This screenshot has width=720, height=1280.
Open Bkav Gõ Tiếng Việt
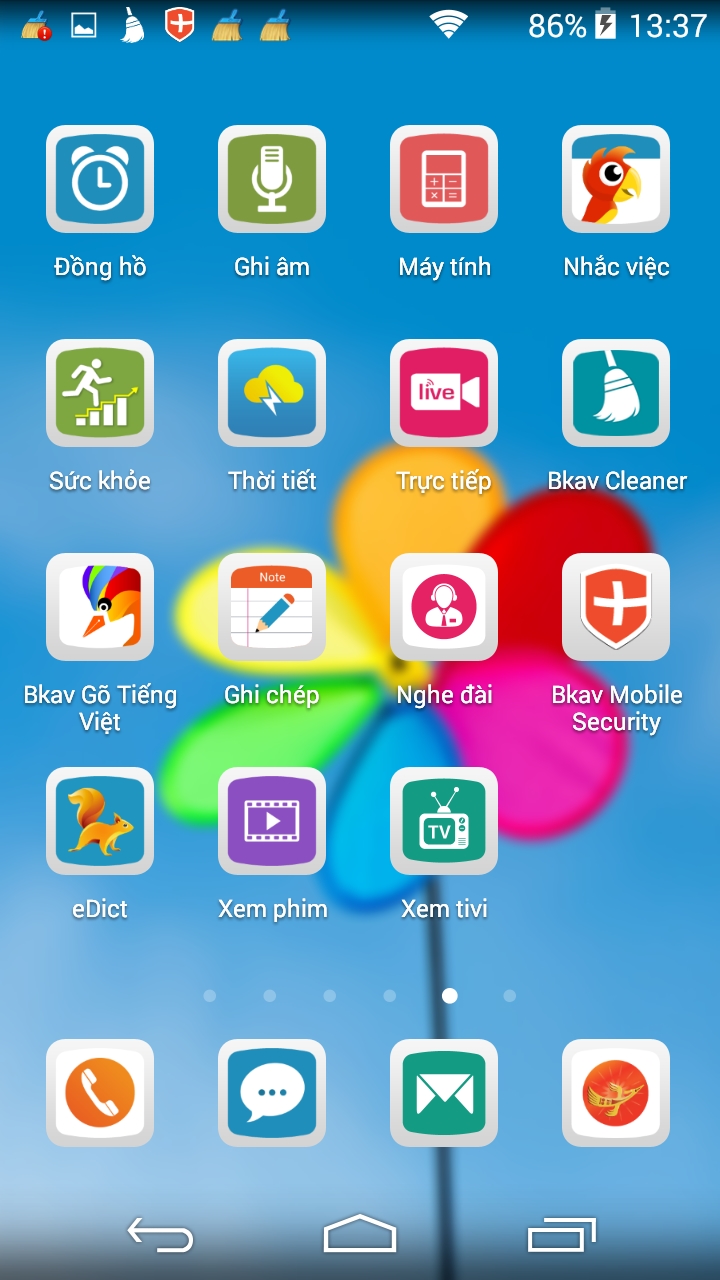100,607
